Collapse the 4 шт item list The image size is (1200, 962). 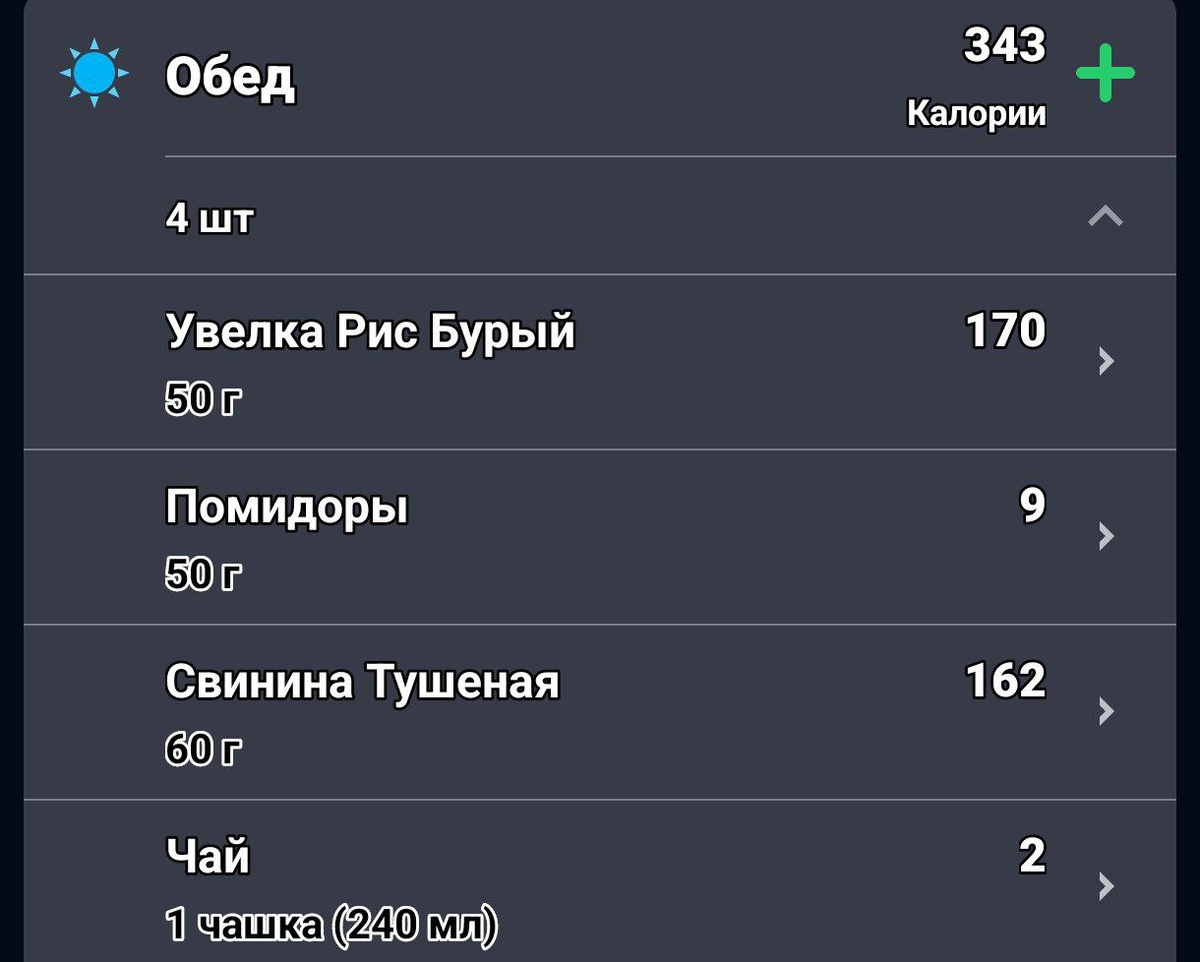tap(1105, 216)
